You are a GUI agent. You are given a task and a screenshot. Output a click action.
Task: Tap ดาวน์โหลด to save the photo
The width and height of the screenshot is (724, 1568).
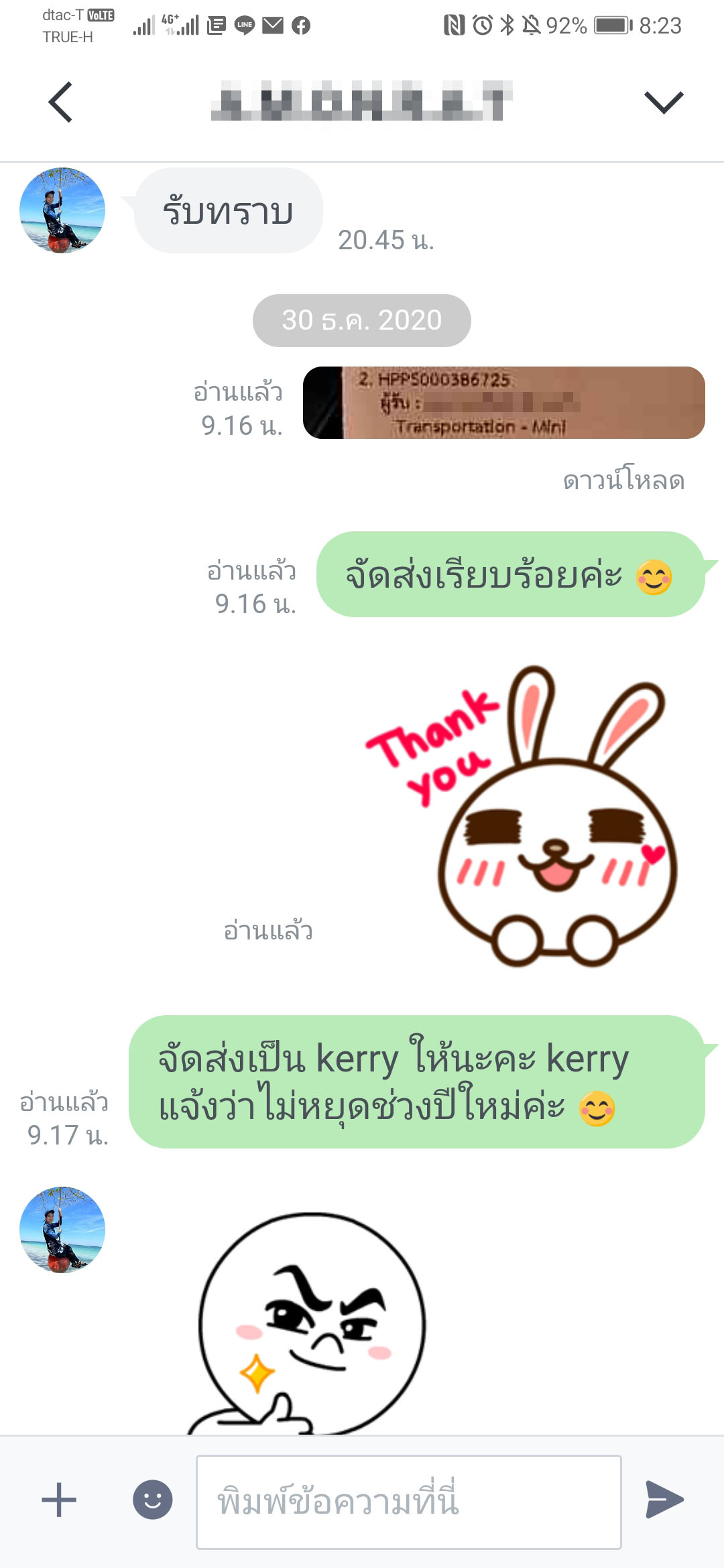623,480
